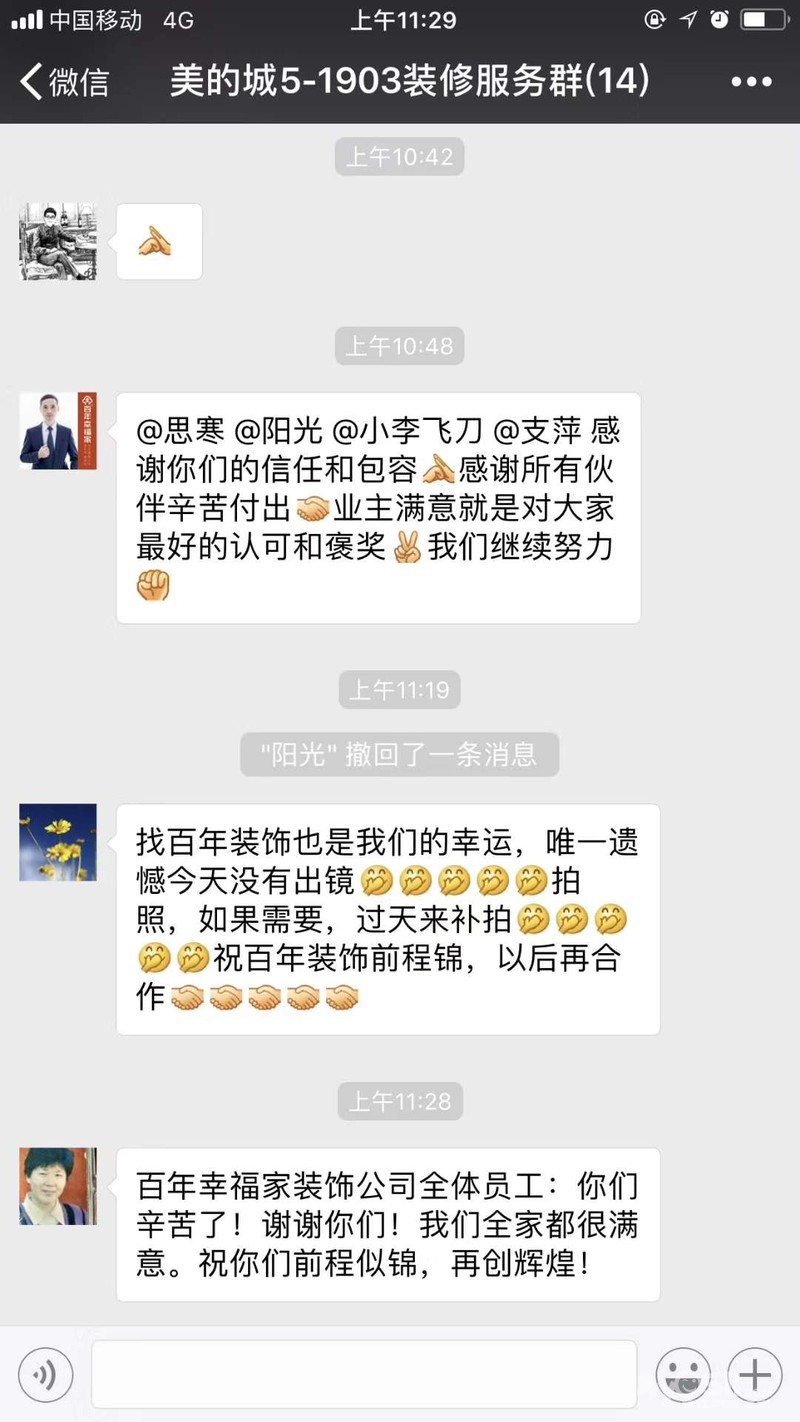Tap the message text input field
Viewport: 800px width, 1422px height.
(364, 1375)
